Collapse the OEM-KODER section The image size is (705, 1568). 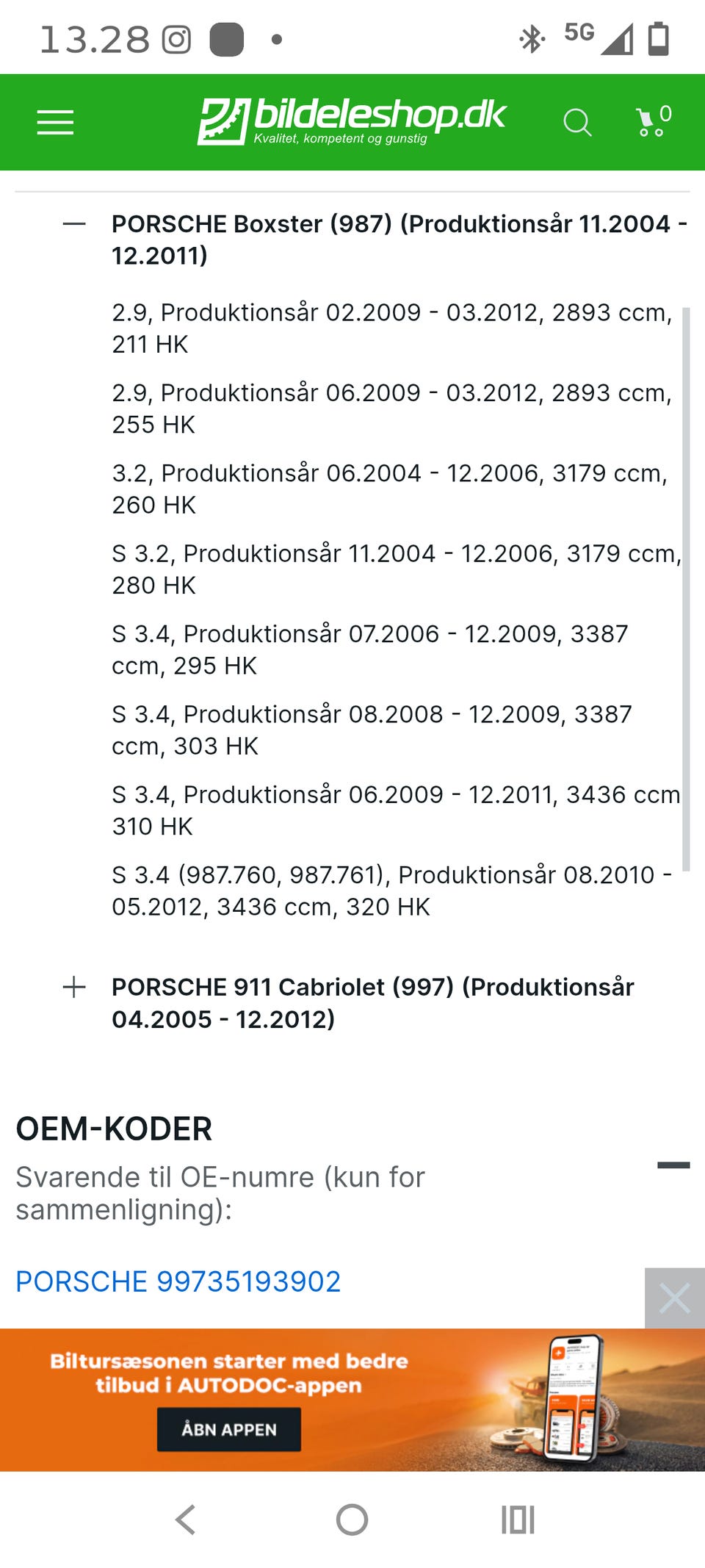(x=673, y=1165)
